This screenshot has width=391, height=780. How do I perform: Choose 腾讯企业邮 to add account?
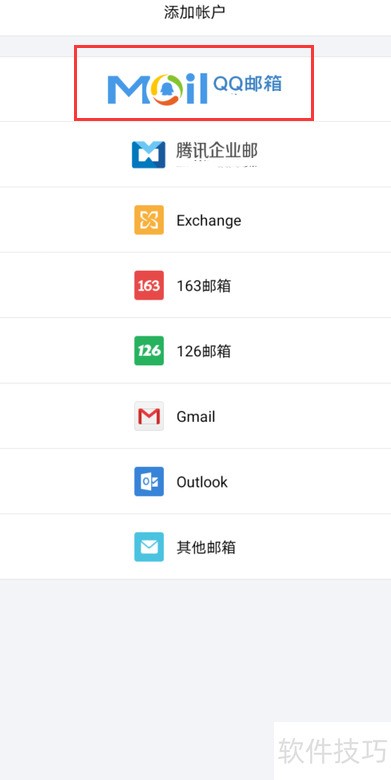196,154
